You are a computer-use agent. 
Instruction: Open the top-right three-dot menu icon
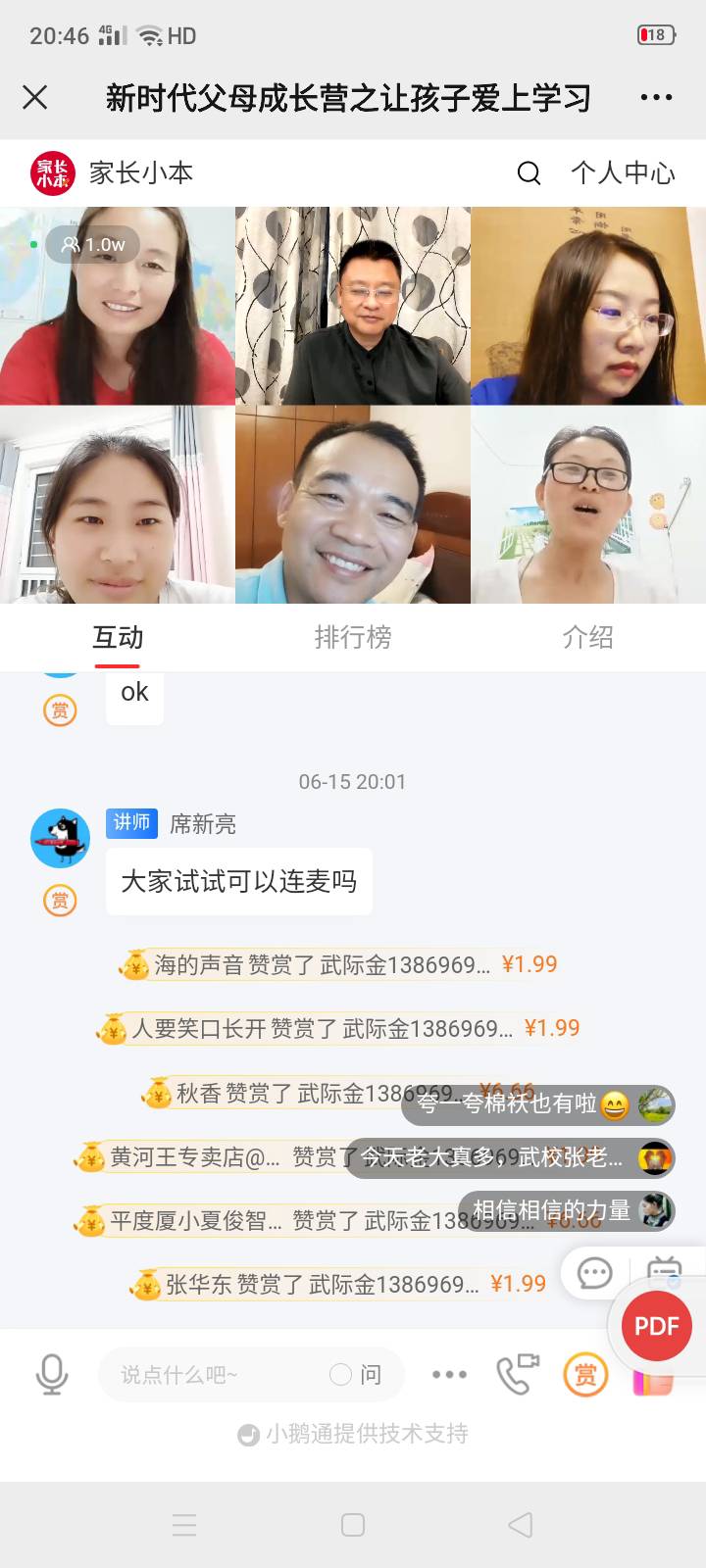click(x=655, y=96)
